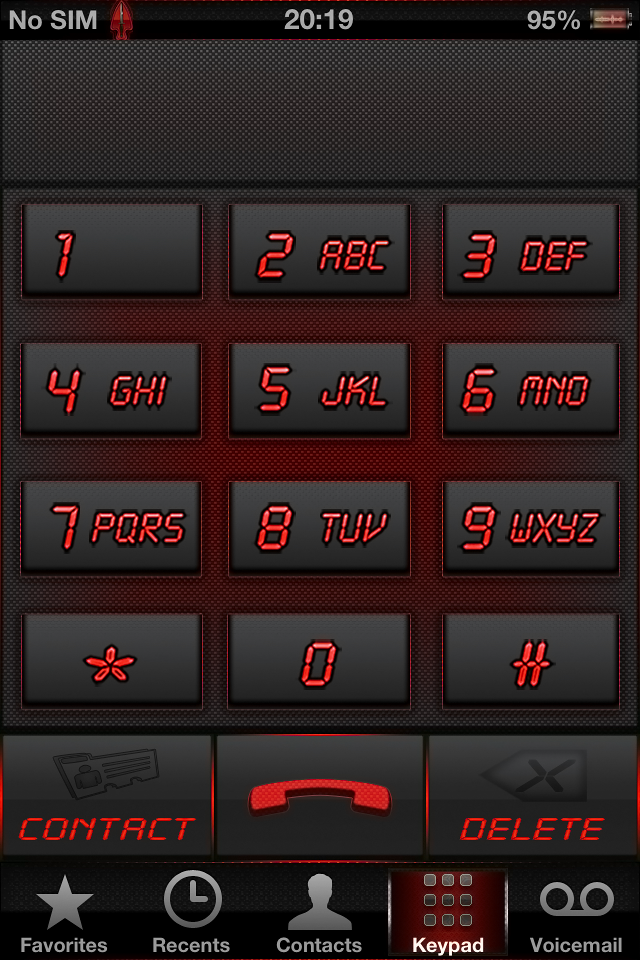Tap the 4 GHI key

(x=111, y=390)
